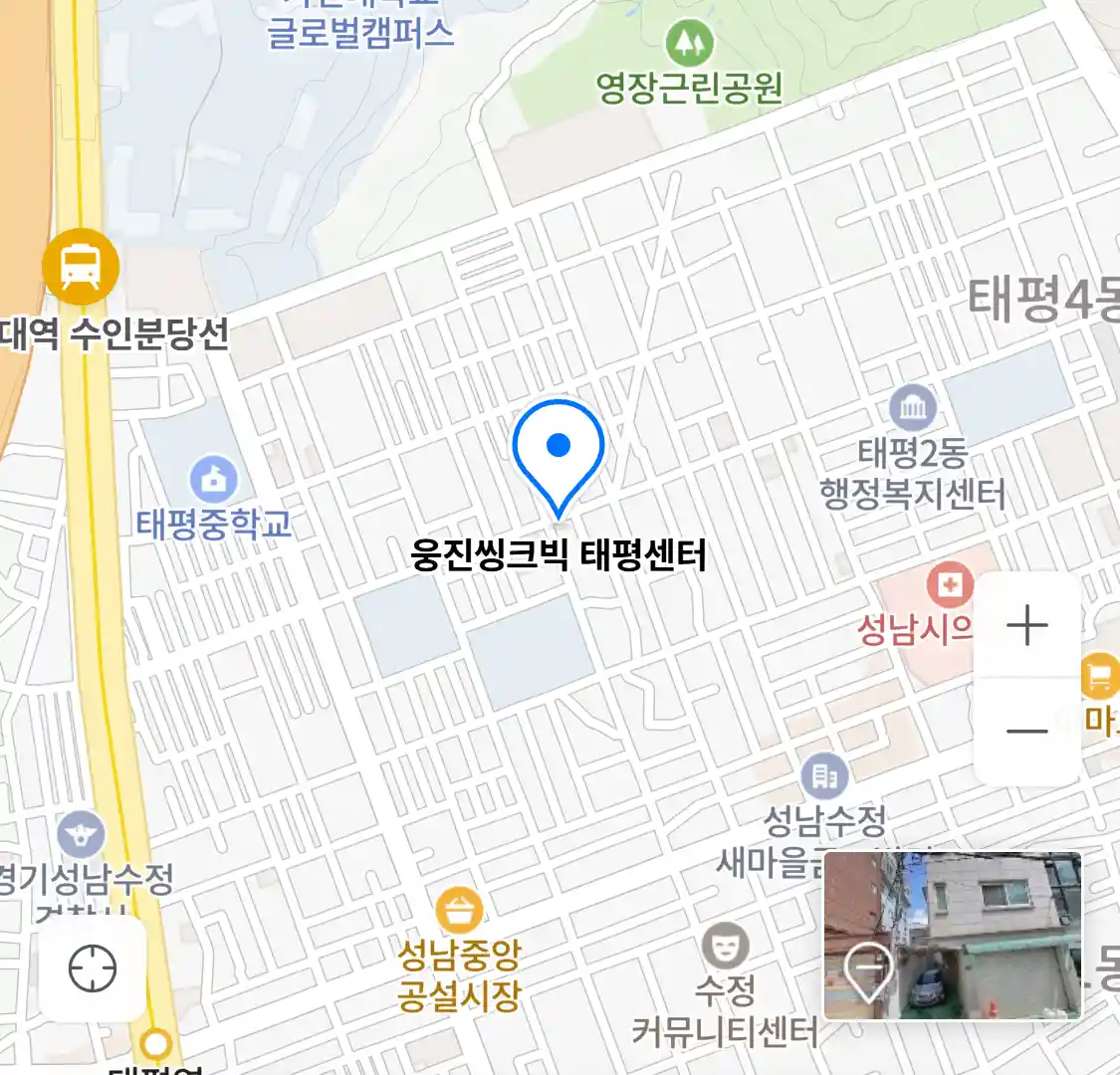Center map on my current location

93,968
